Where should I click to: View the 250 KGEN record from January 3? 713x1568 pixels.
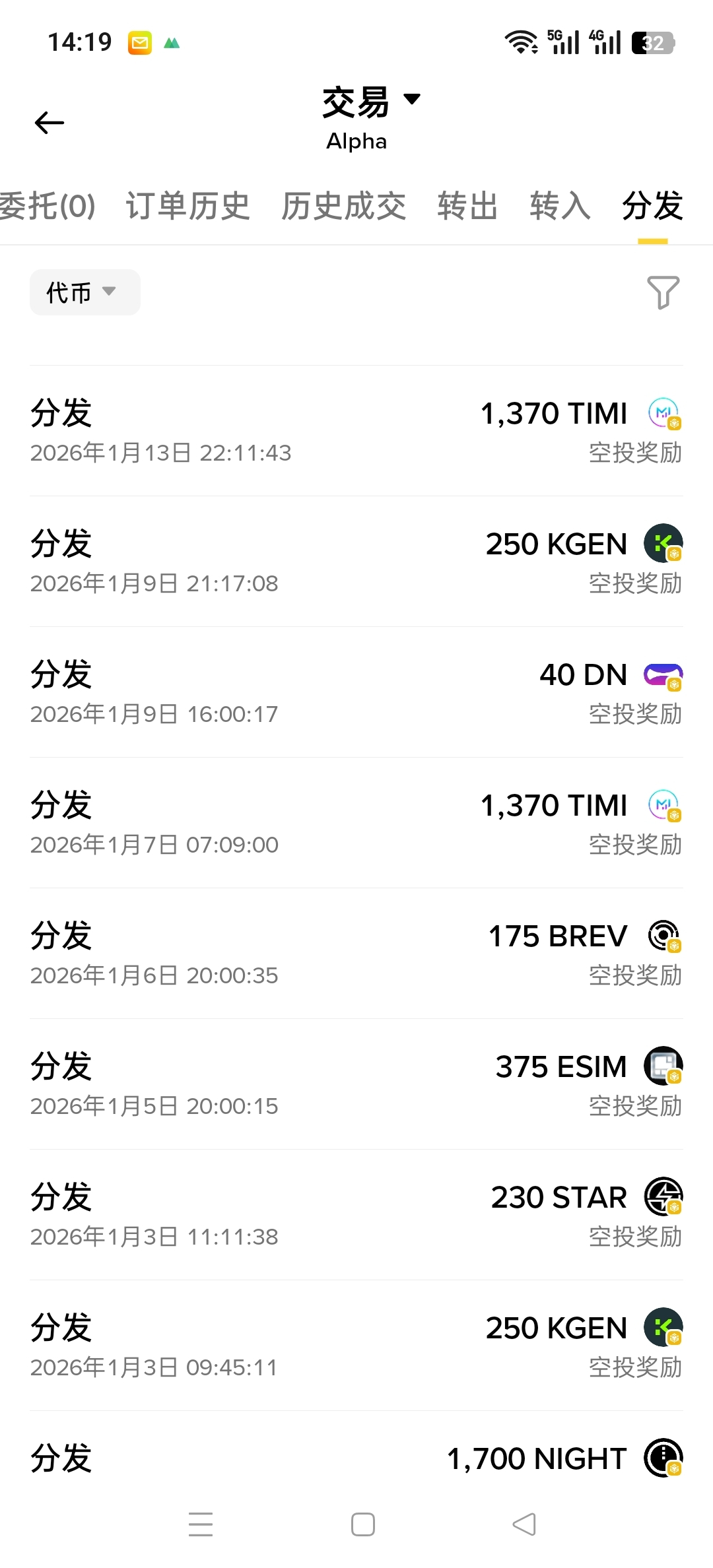(356, 1346)
